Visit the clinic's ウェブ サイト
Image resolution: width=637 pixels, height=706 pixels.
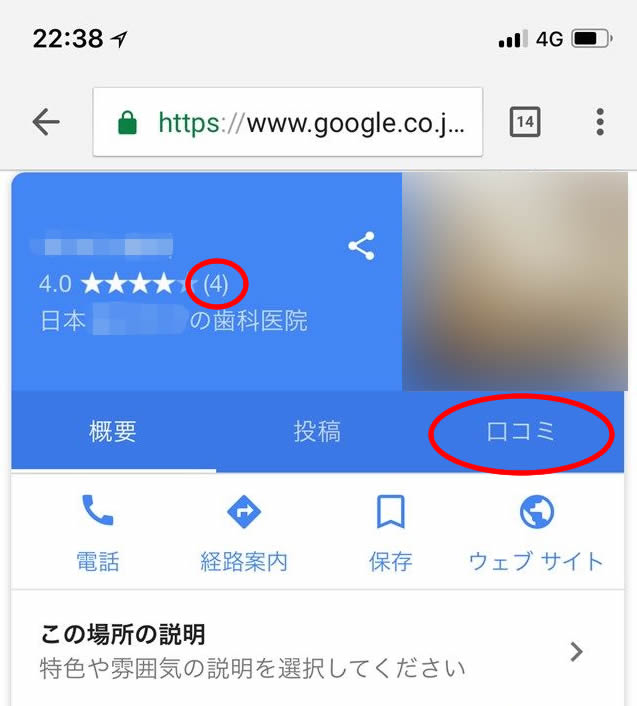536,533
